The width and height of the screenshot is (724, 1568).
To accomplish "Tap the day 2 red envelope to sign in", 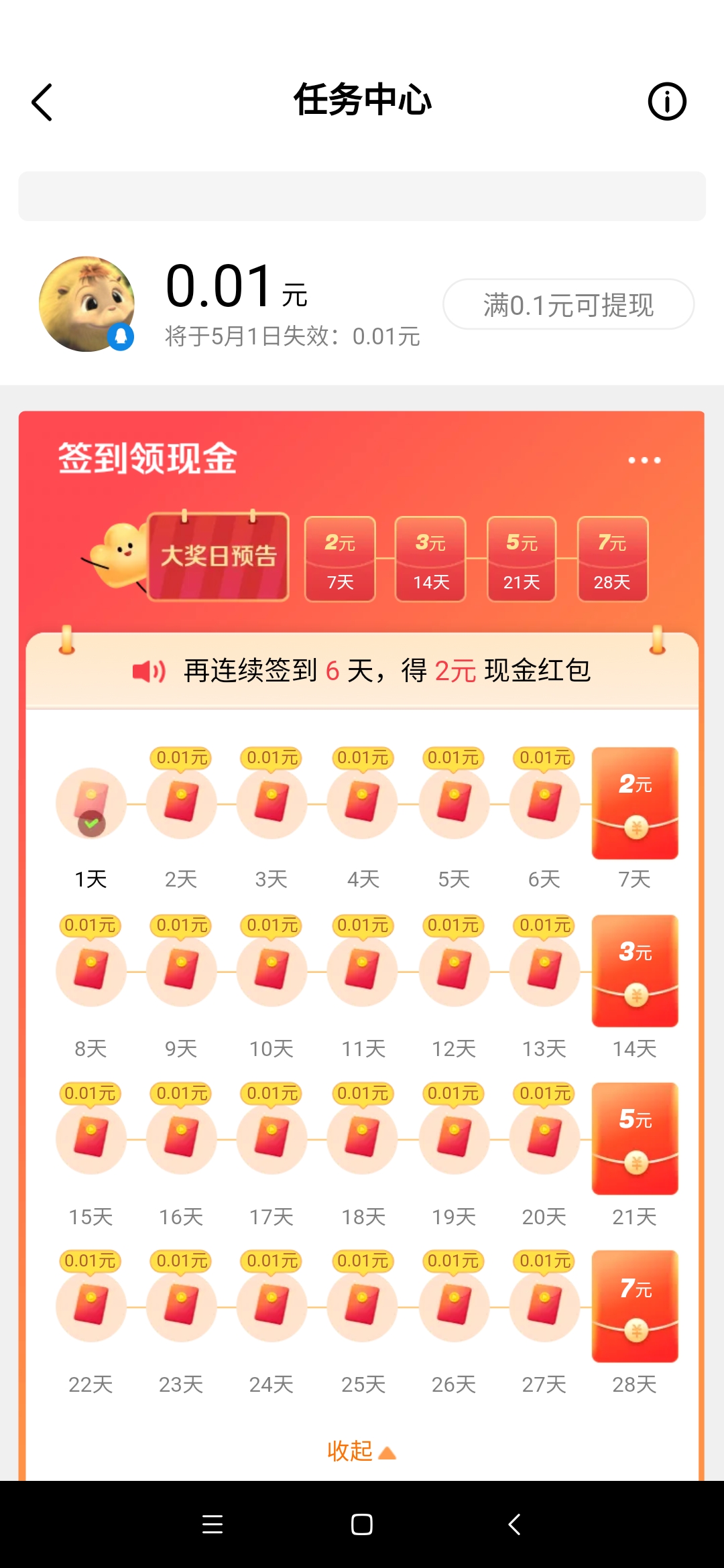I will click(181, 802).
